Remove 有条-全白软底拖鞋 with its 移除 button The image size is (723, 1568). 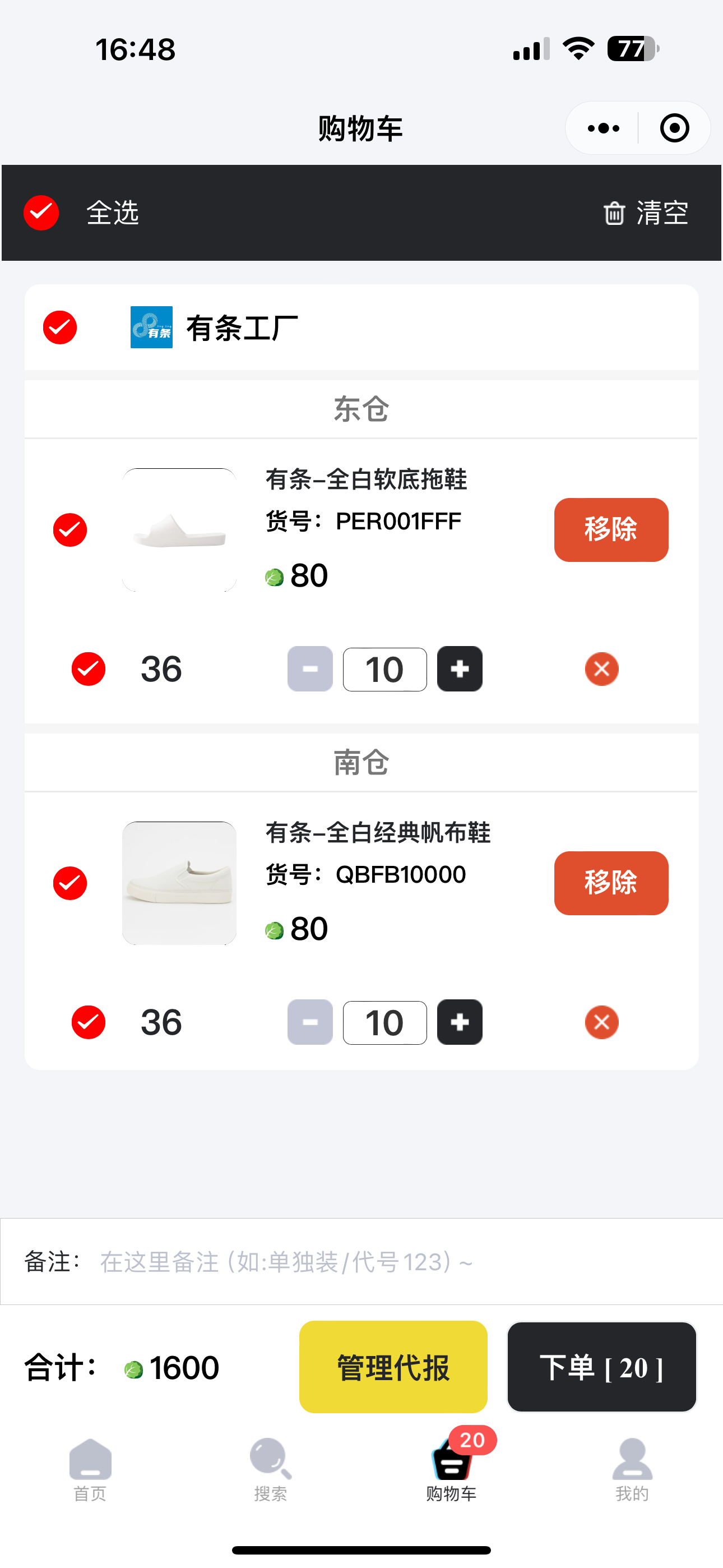click(x=610, y=529)
